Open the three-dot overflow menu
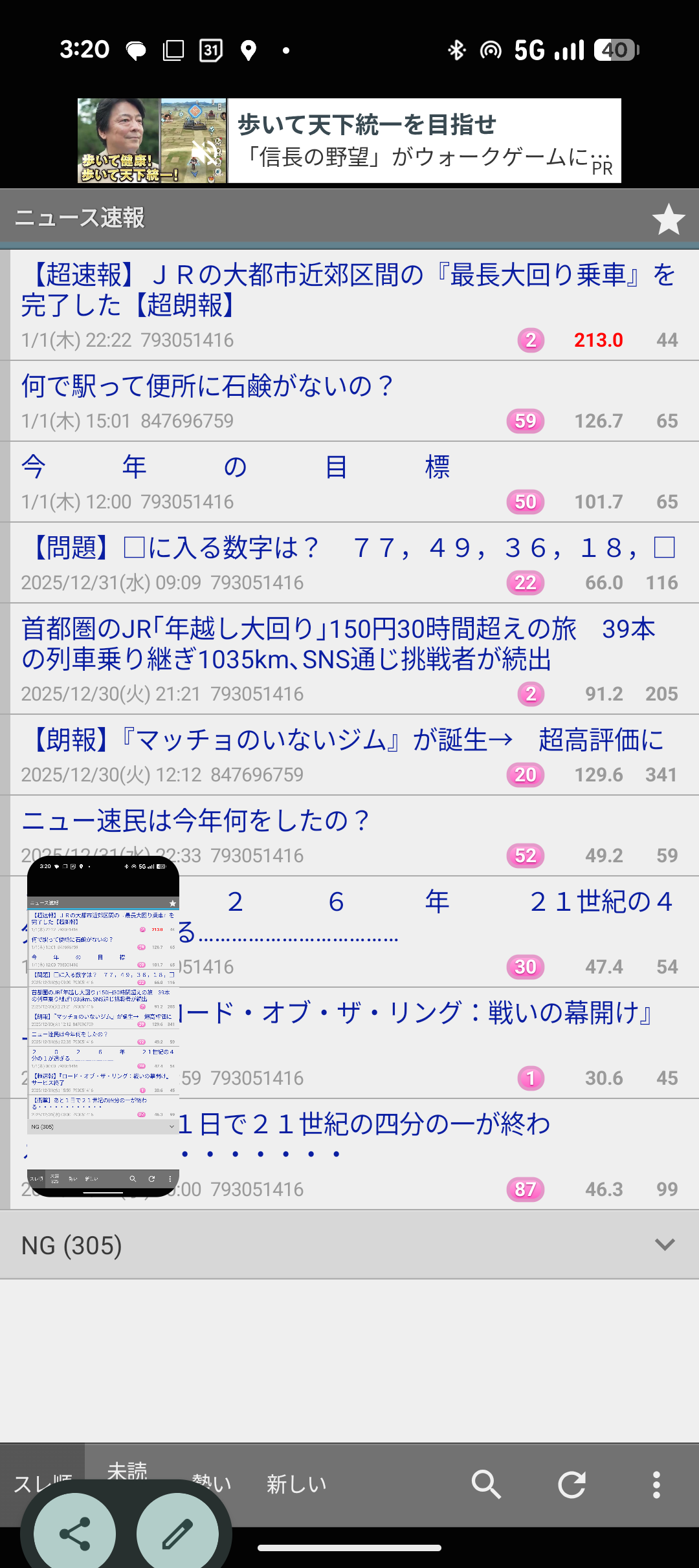 pyautogui.click(x=656, y=1484)
